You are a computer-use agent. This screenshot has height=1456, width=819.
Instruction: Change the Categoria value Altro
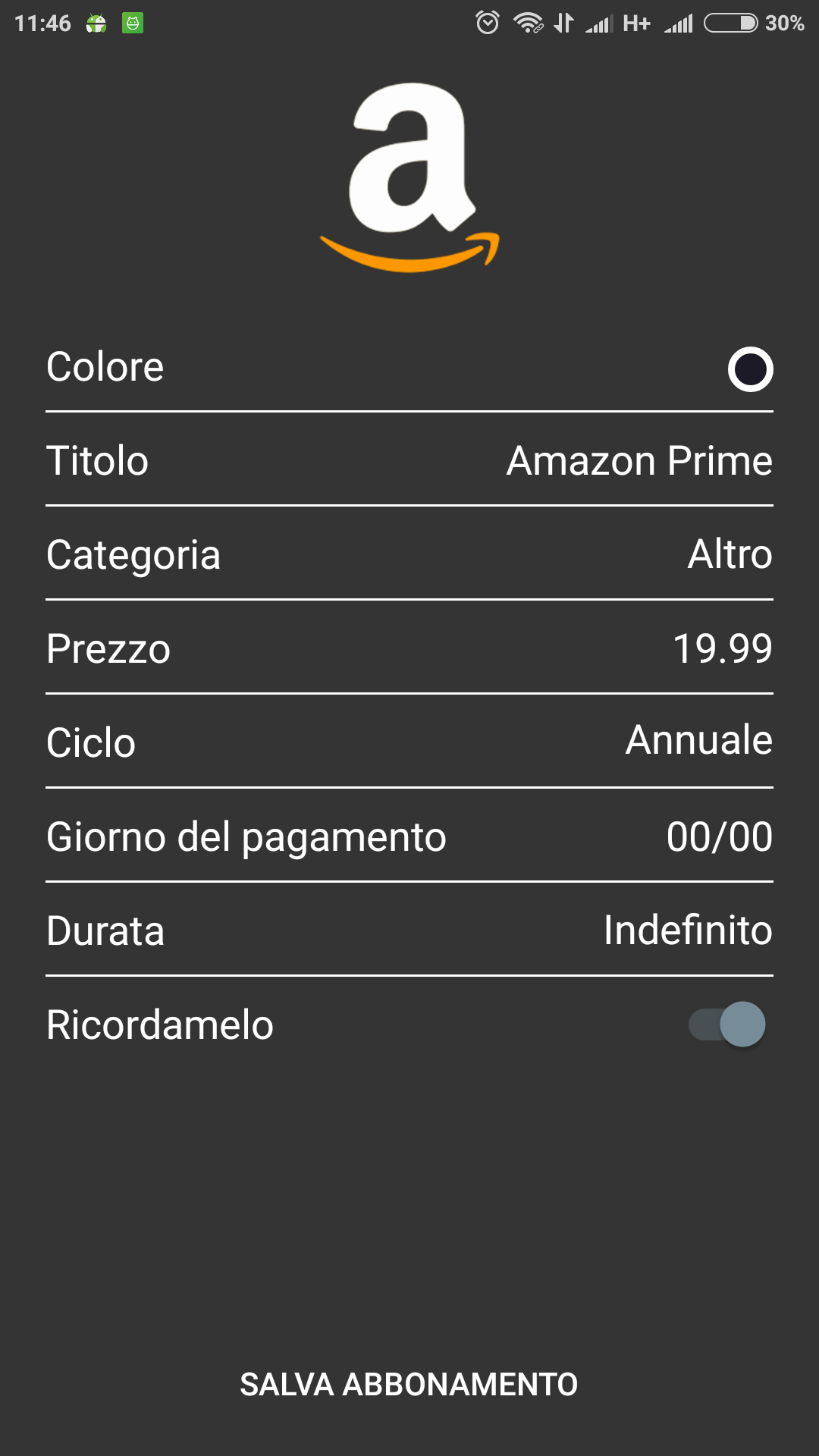click(730, 554)
